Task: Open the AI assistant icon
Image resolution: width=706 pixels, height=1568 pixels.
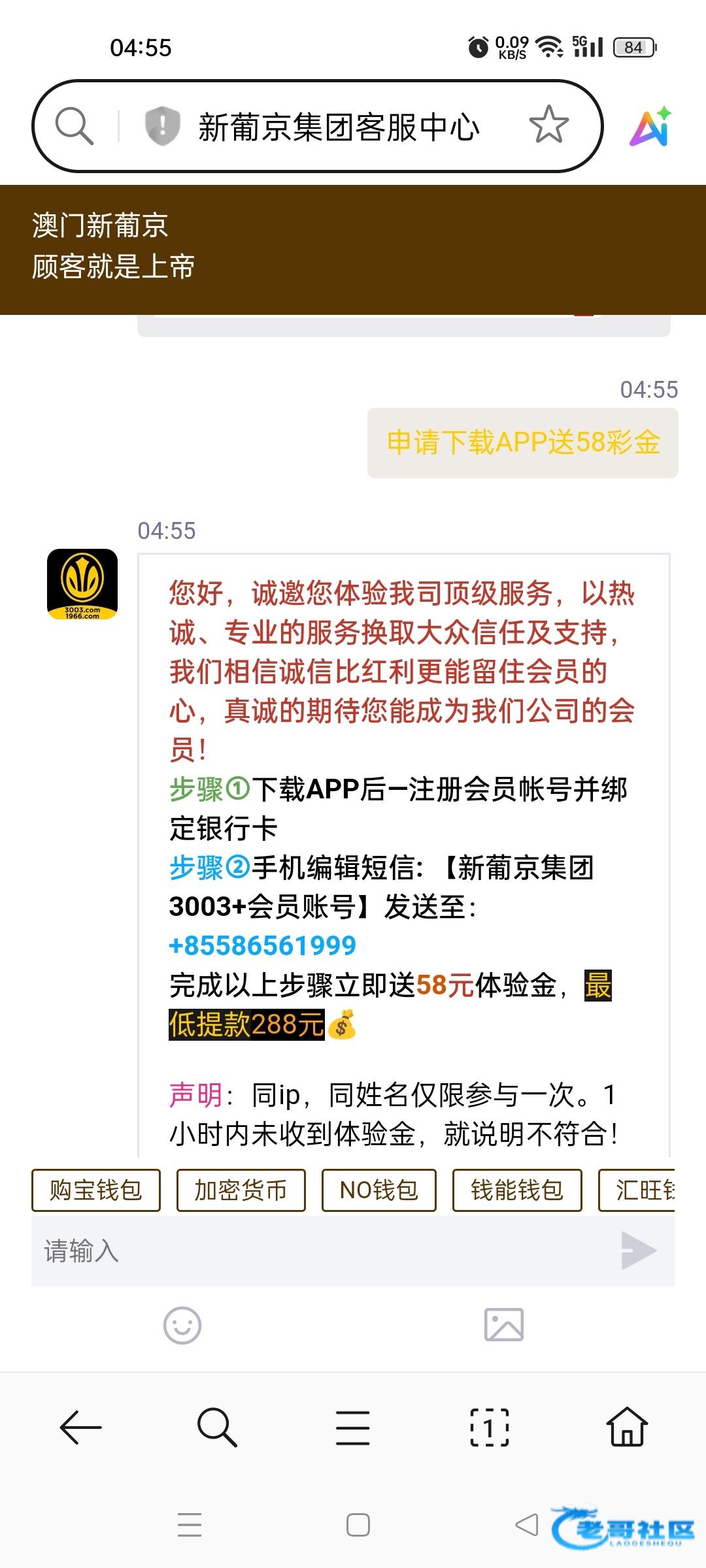Action: point(650,126)
